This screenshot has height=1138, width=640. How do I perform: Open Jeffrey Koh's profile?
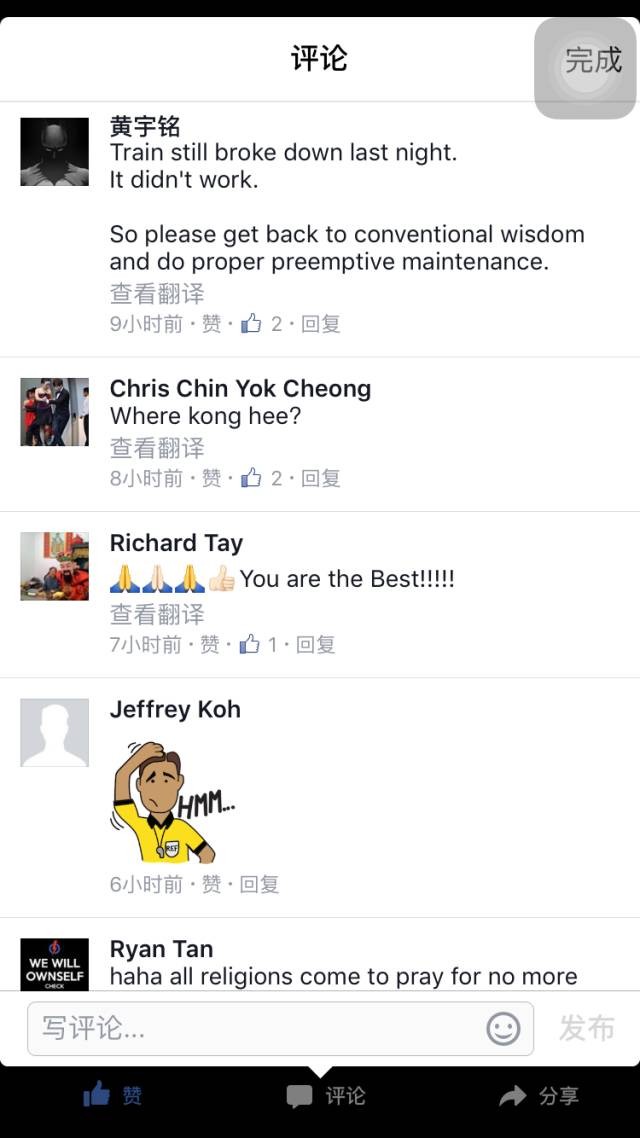click(175, 710)
